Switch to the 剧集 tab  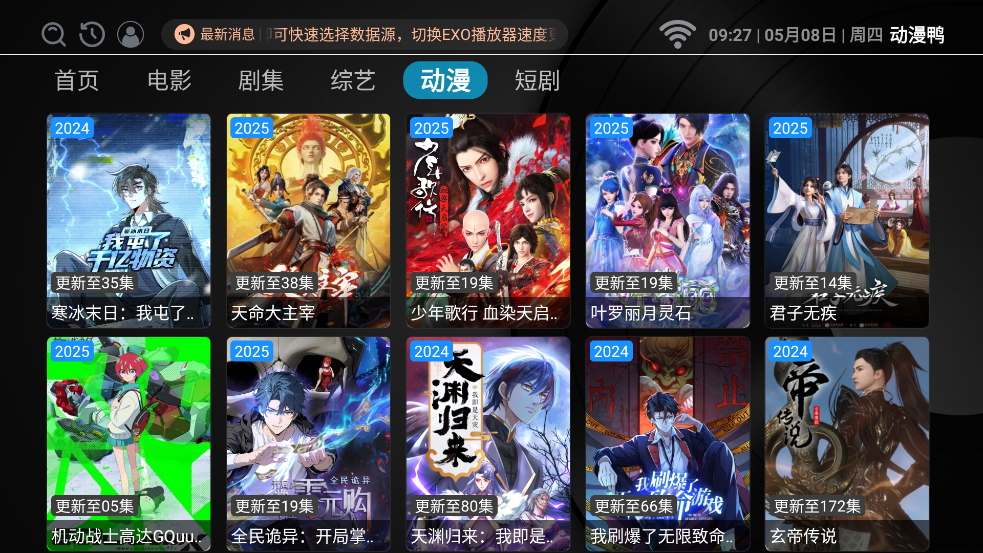click(x=261, y=80)
